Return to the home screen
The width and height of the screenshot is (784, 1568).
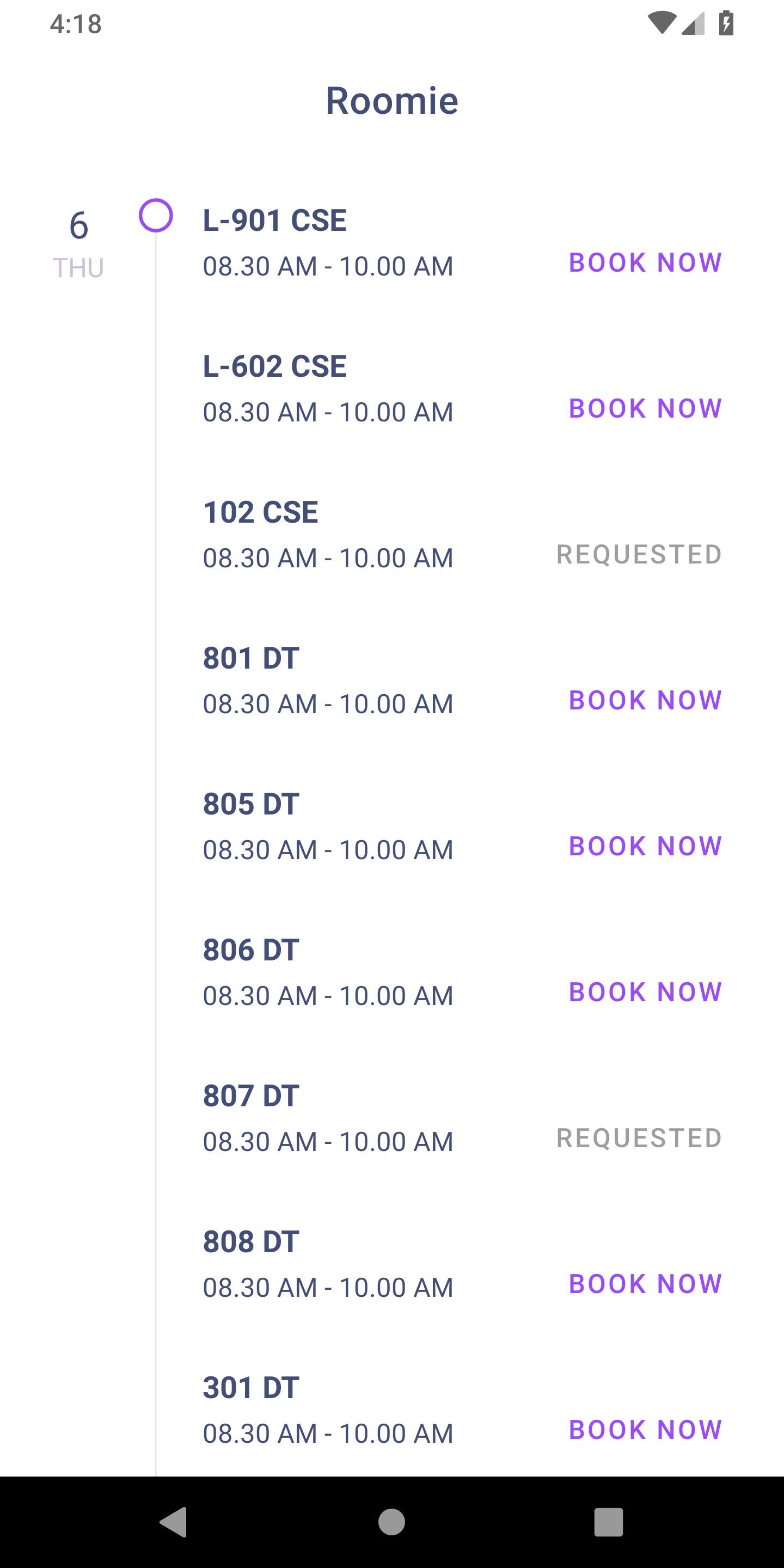[391, 1522]
